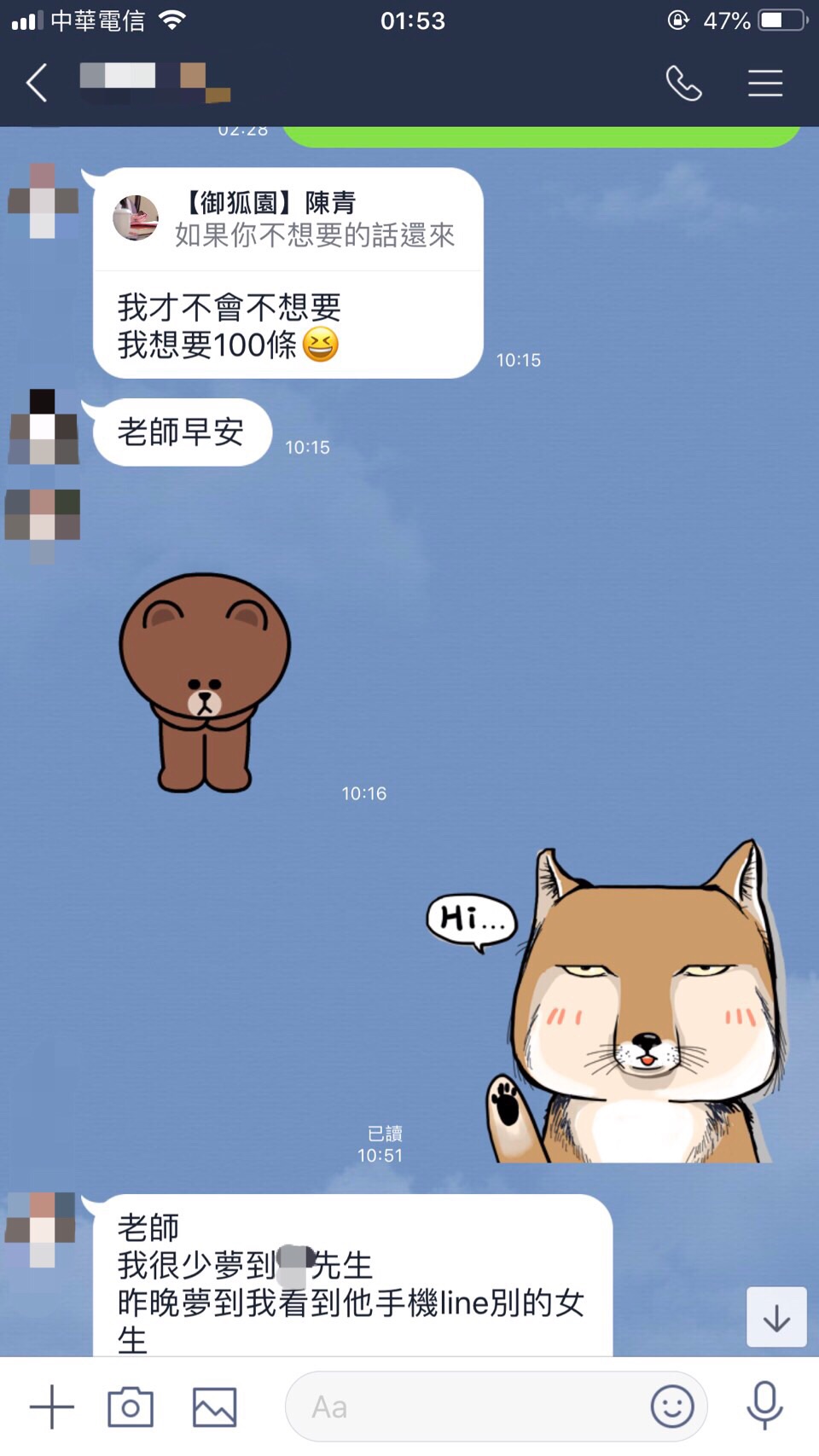819x1456 pixels.
Task: Open the chat menu
Action: 764,84
